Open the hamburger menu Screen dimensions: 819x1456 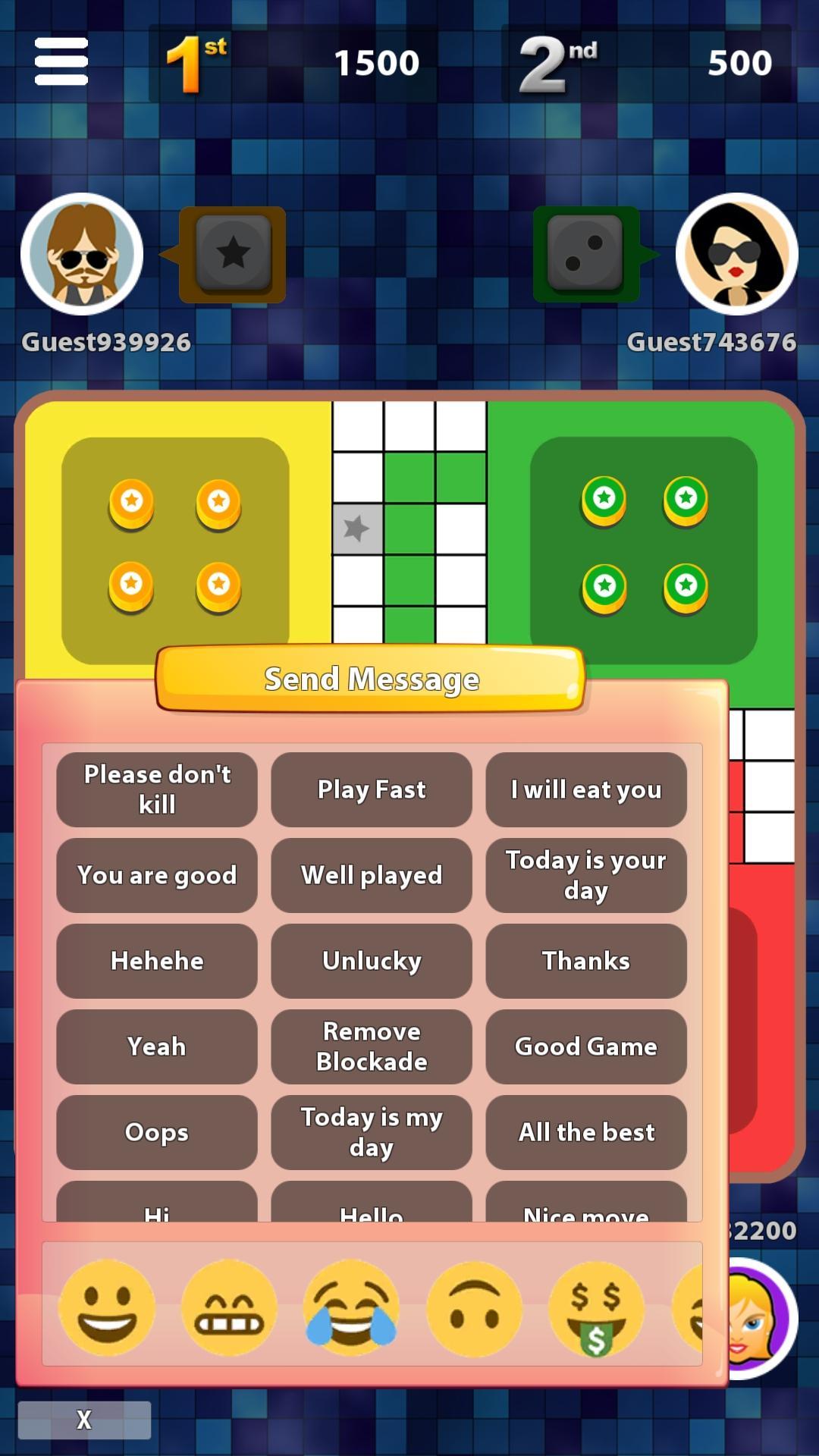tap(61, 61)
